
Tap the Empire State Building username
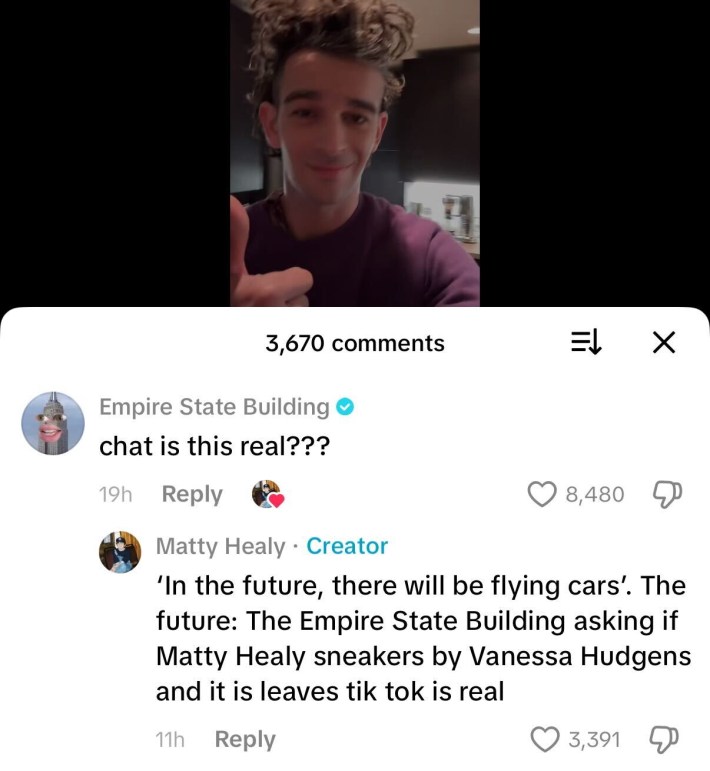coord(214,407)
